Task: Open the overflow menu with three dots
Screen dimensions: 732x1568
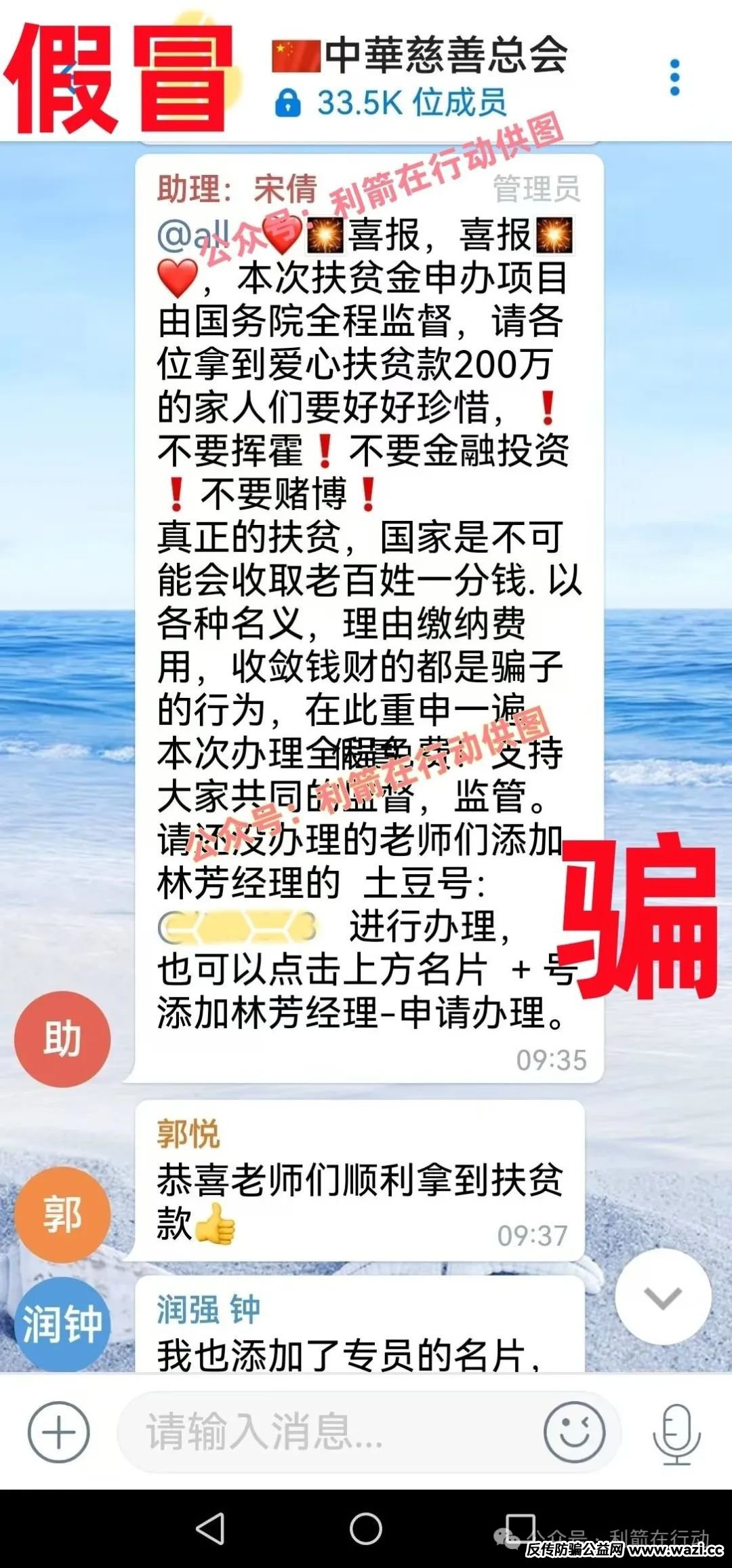Action: coord(674,77)
